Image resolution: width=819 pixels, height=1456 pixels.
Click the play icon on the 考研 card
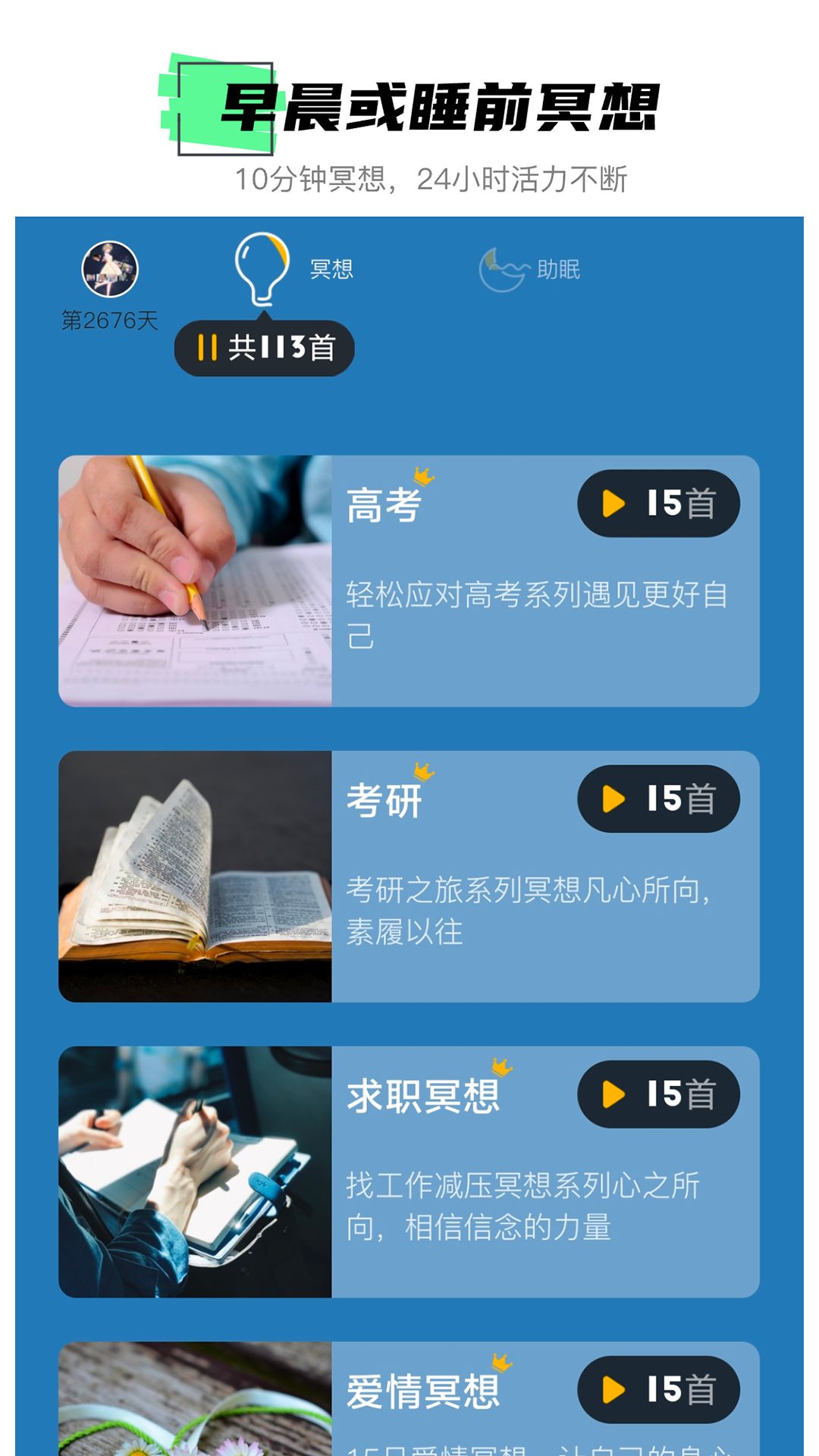pyautogui.click(x=614, y=796)
